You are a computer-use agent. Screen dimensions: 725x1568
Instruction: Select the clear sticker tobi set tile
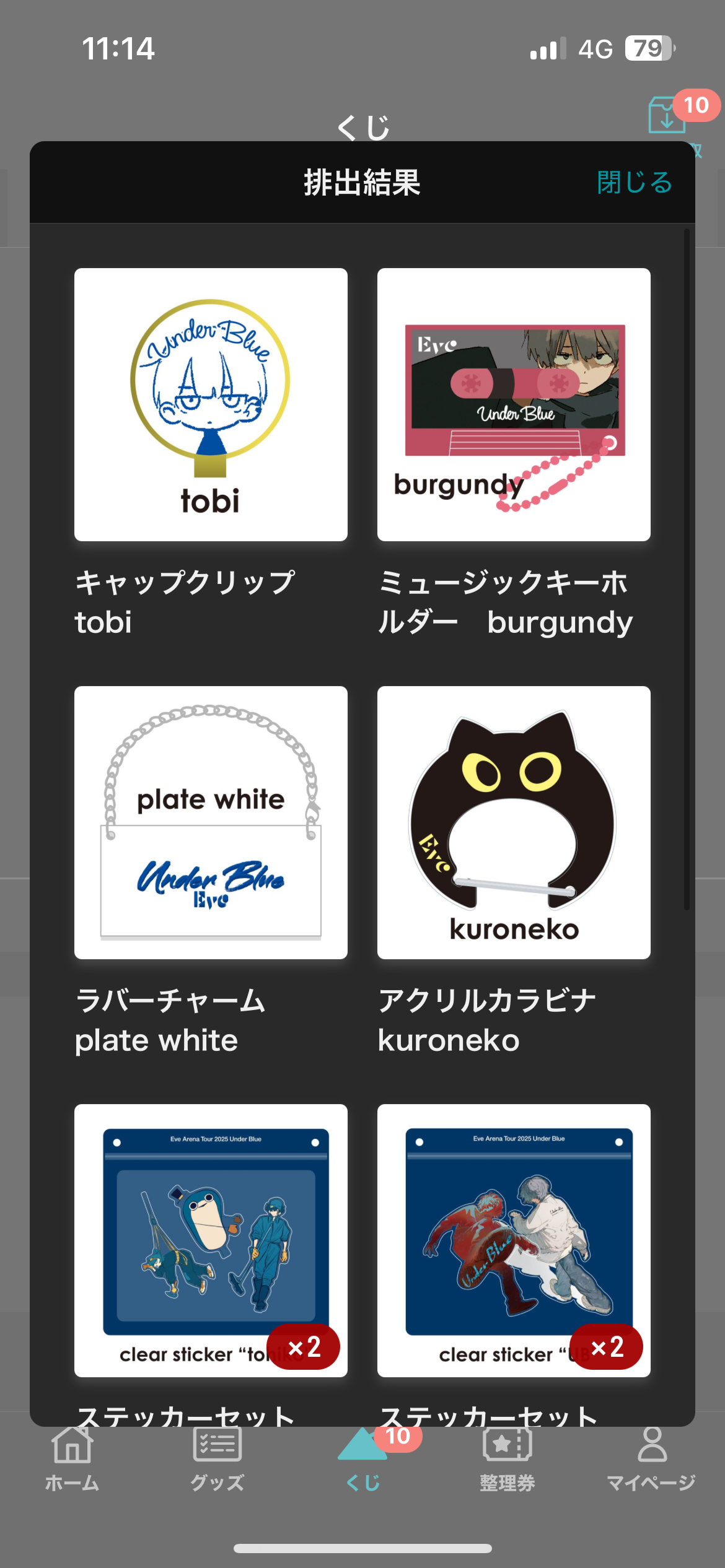point(211,1240)
